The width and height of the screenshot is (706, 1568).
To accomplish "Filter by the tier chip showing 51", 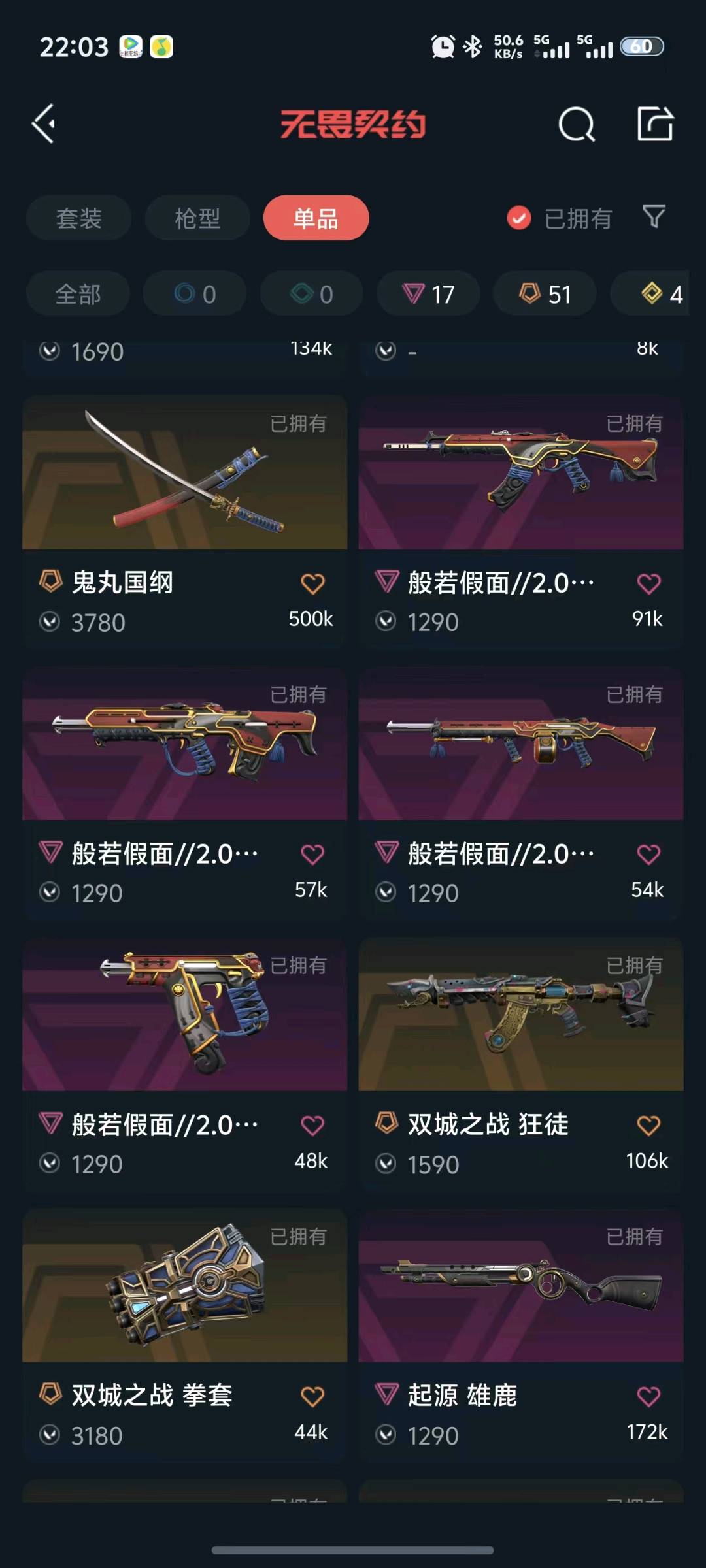I will click(x=545, y=295).
